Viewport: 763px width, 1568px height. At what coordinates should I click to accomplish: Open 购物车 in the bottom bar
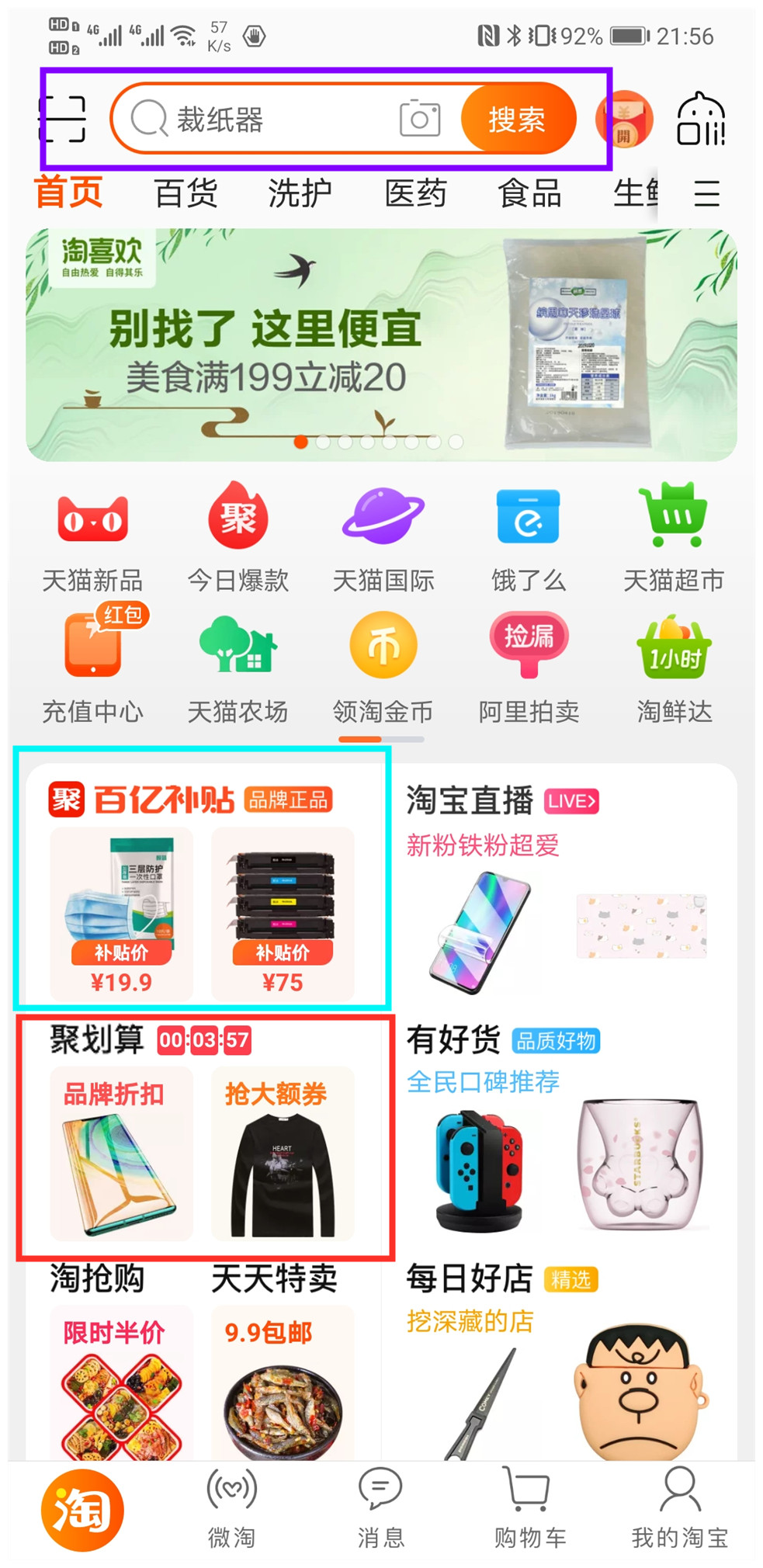point(530,1509)
